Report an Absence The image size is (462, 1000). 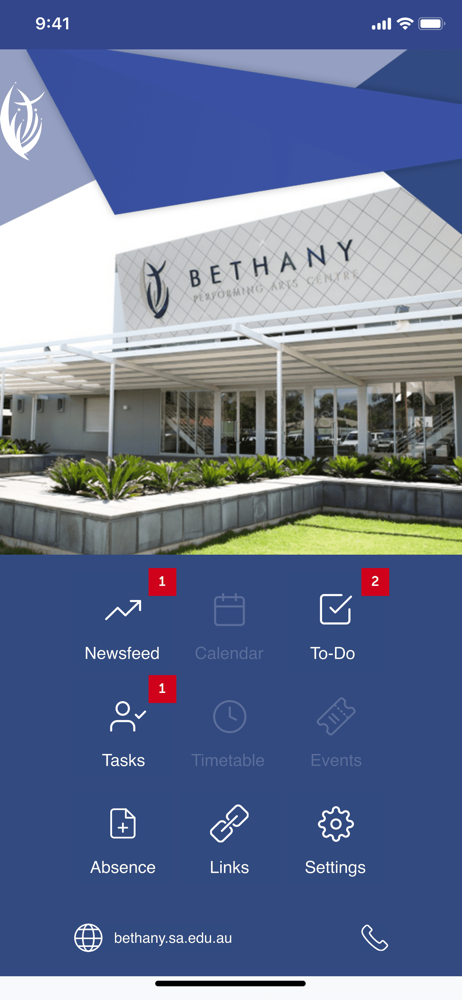click(123, 841)
